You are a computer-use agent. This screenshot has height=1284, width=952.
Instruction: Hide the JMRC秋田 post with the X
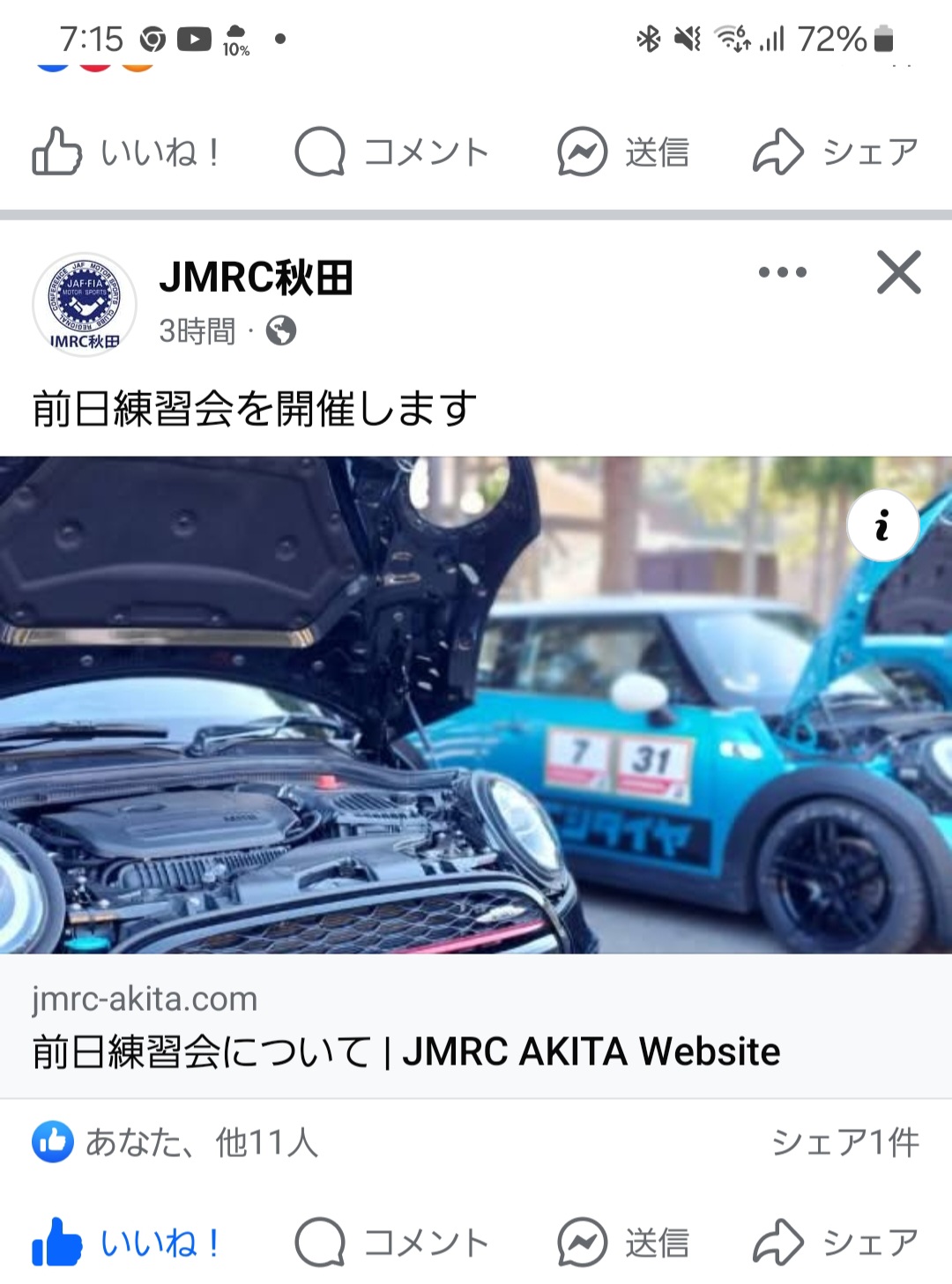[x=898, y=272]
